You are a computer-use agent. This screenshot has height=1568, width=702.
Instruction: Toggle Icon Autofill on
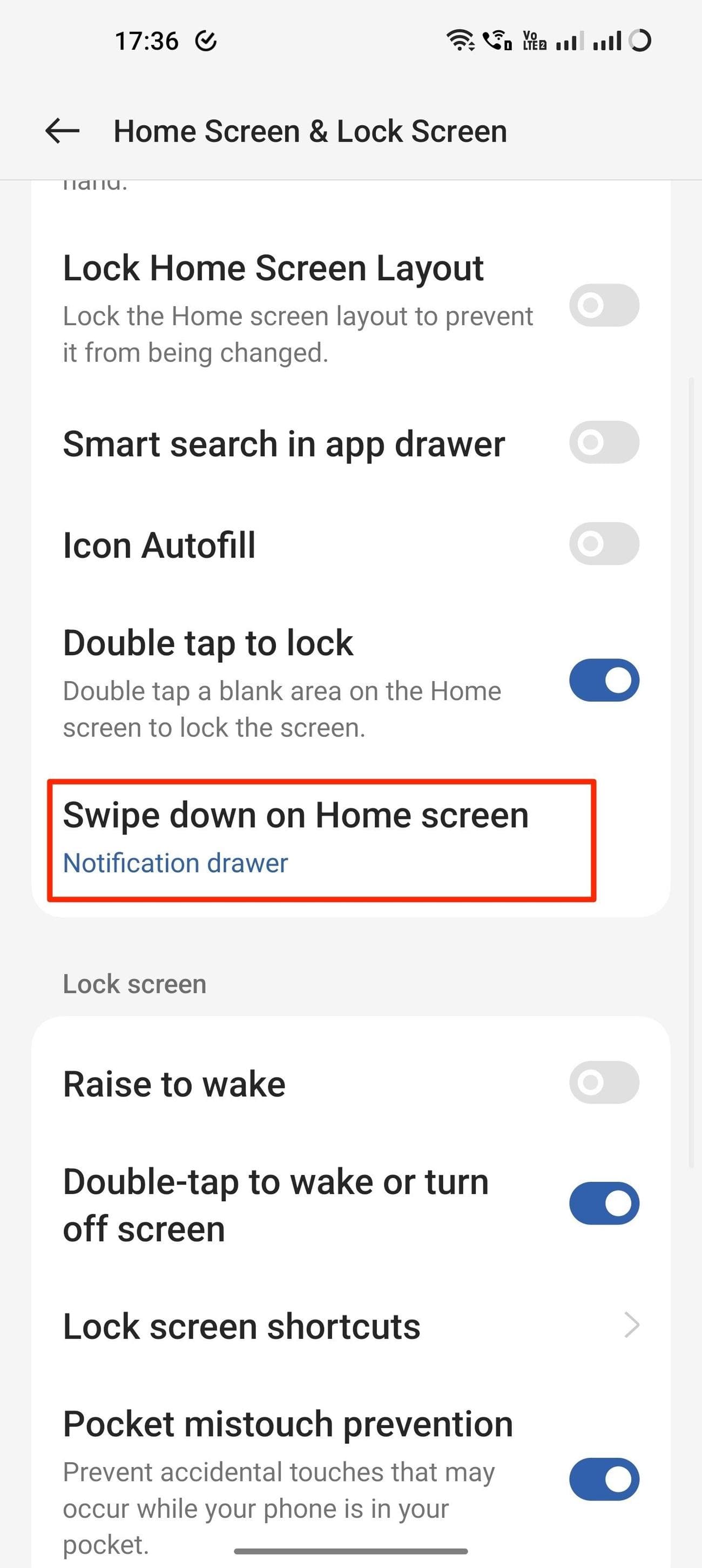604,543
